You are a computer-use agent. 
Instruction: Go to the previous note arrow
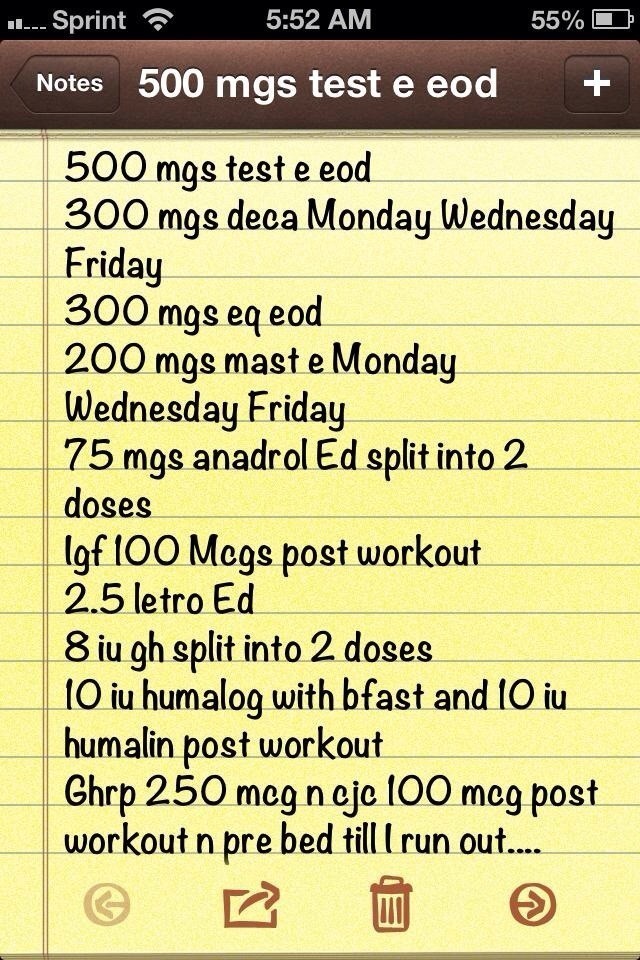point(107,905)
